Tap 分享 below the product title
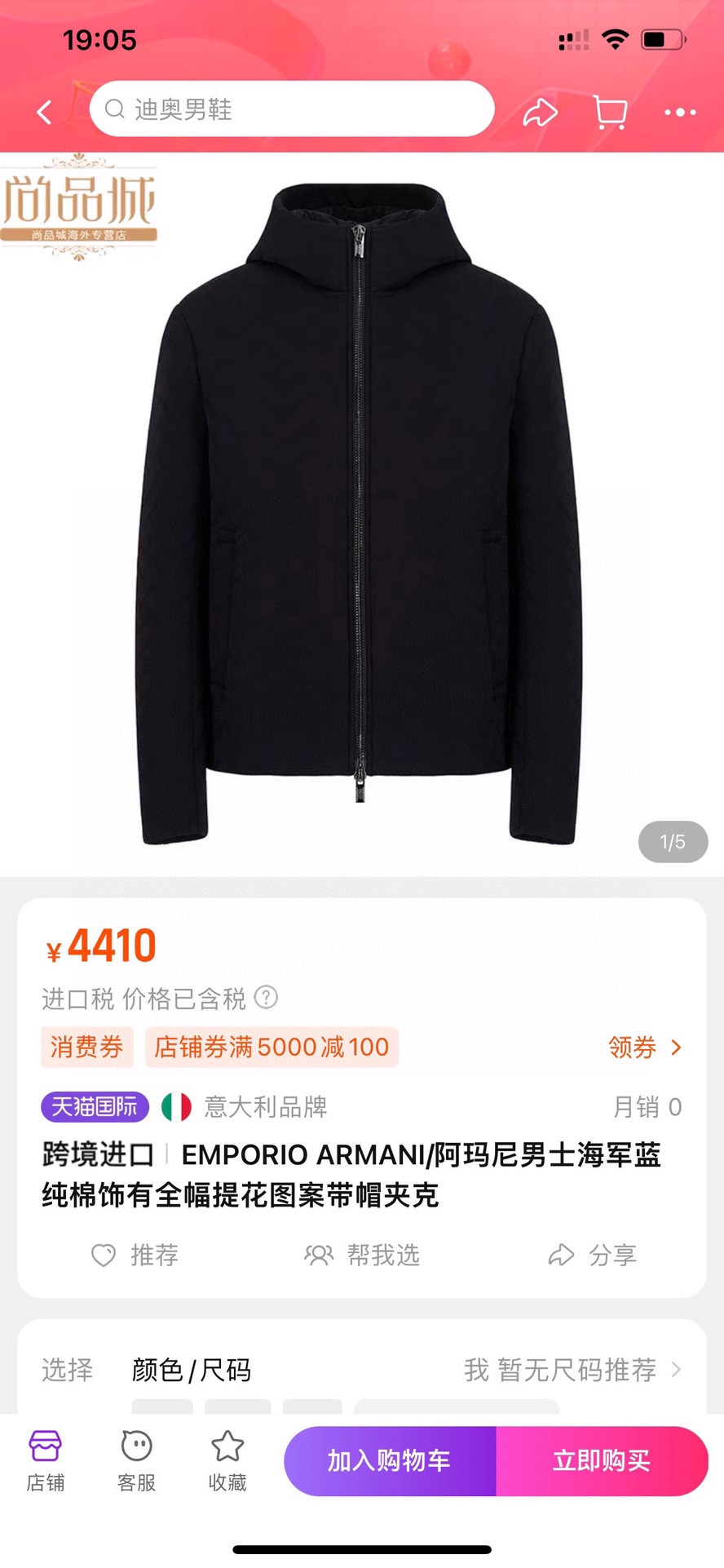This screenshot has width=724, height=1568. pyautogui.click(x=593, y=1255)
